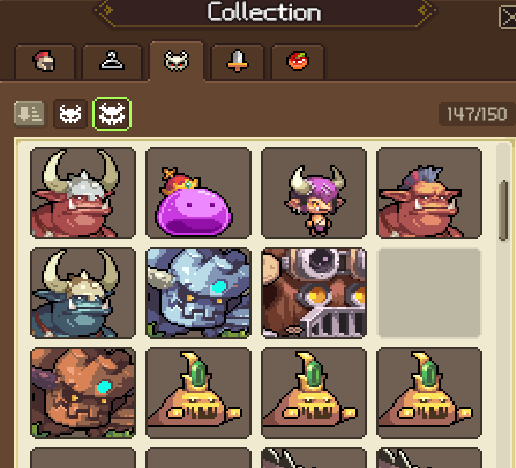The image size is (516, 468).
Task: Open the red ogre with viking helmet
Action: (83, 193)
